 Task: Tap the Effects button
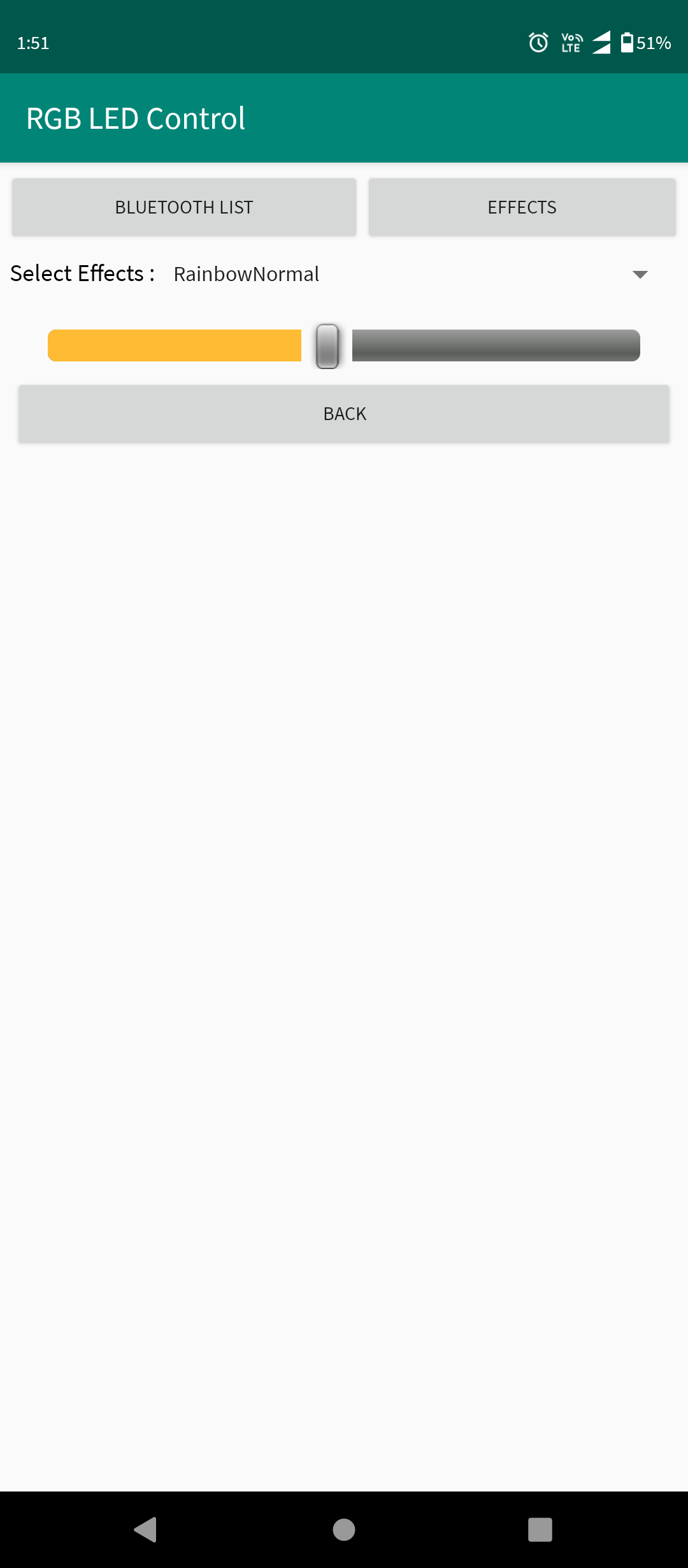[522, 207]
